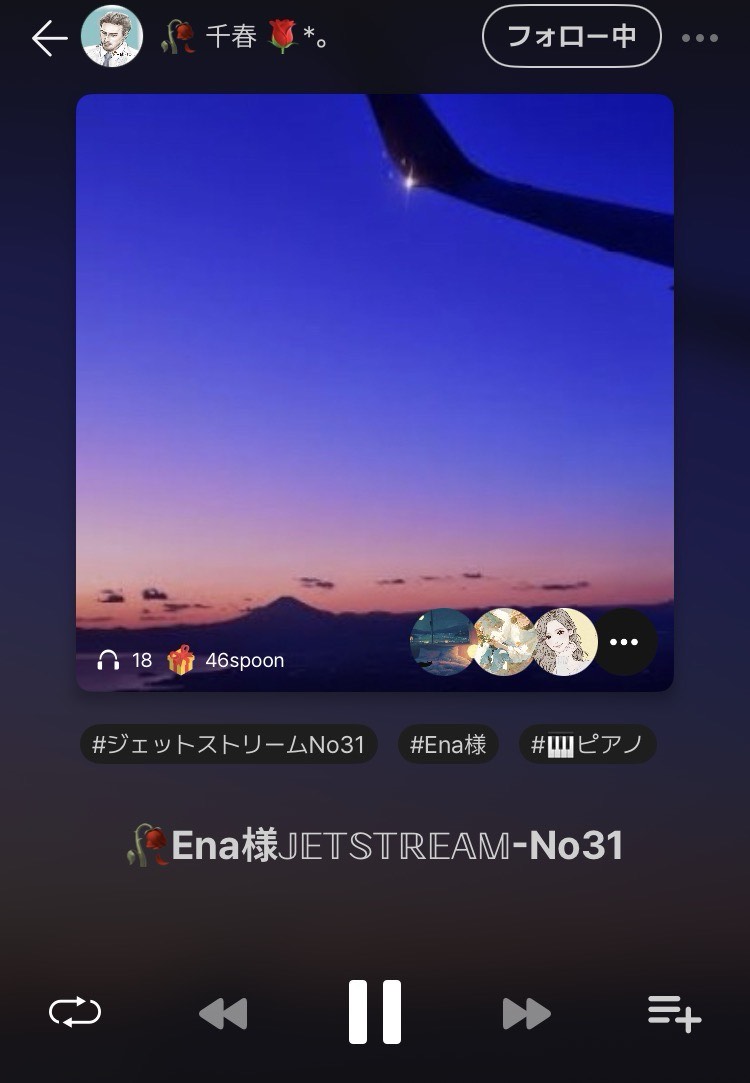
Task: Tap the フォロー中 button to unfollow
Action: pos(571,36)
